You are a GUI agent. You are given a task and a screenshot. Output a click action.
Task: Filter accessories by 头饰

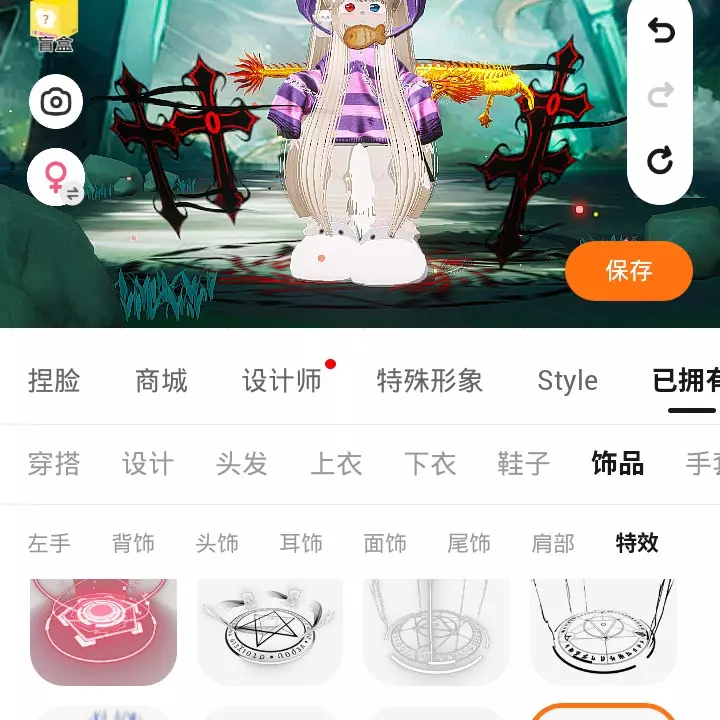tap(217, 543)
